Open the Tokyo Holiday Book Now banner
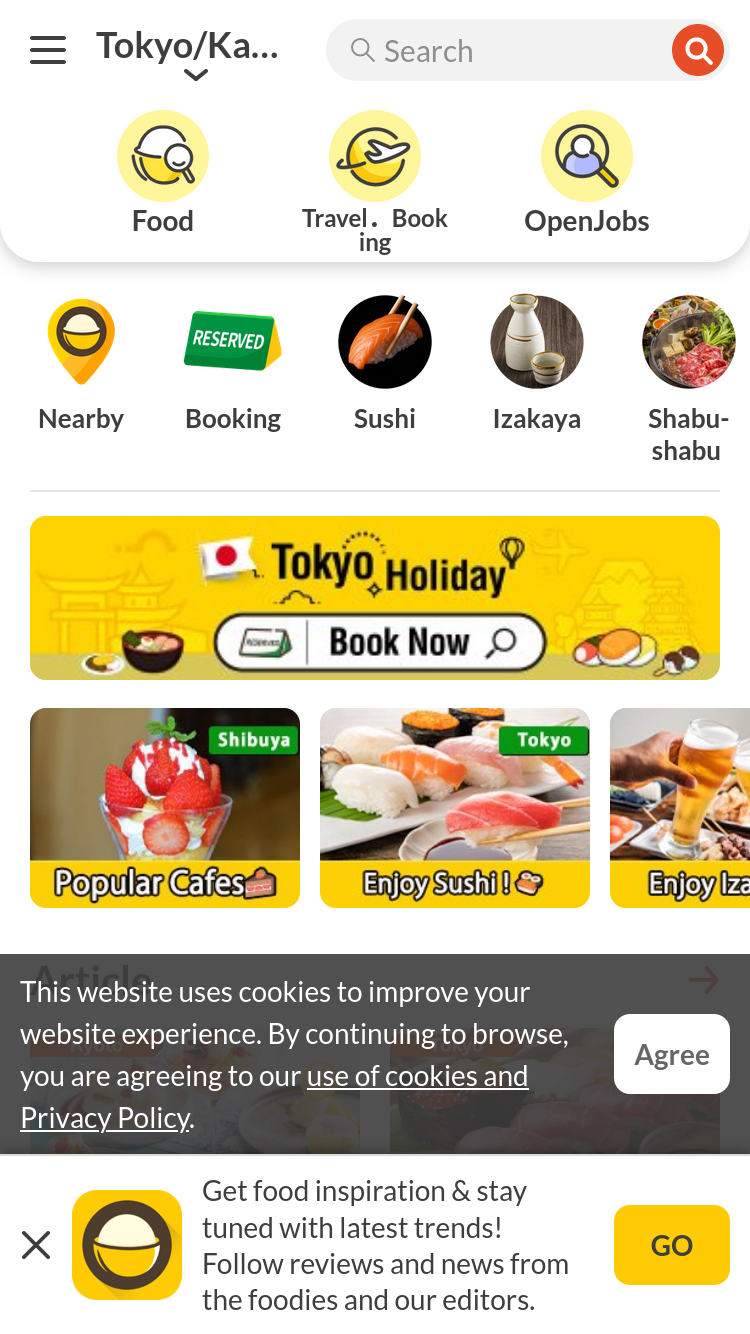 point(375,598)
